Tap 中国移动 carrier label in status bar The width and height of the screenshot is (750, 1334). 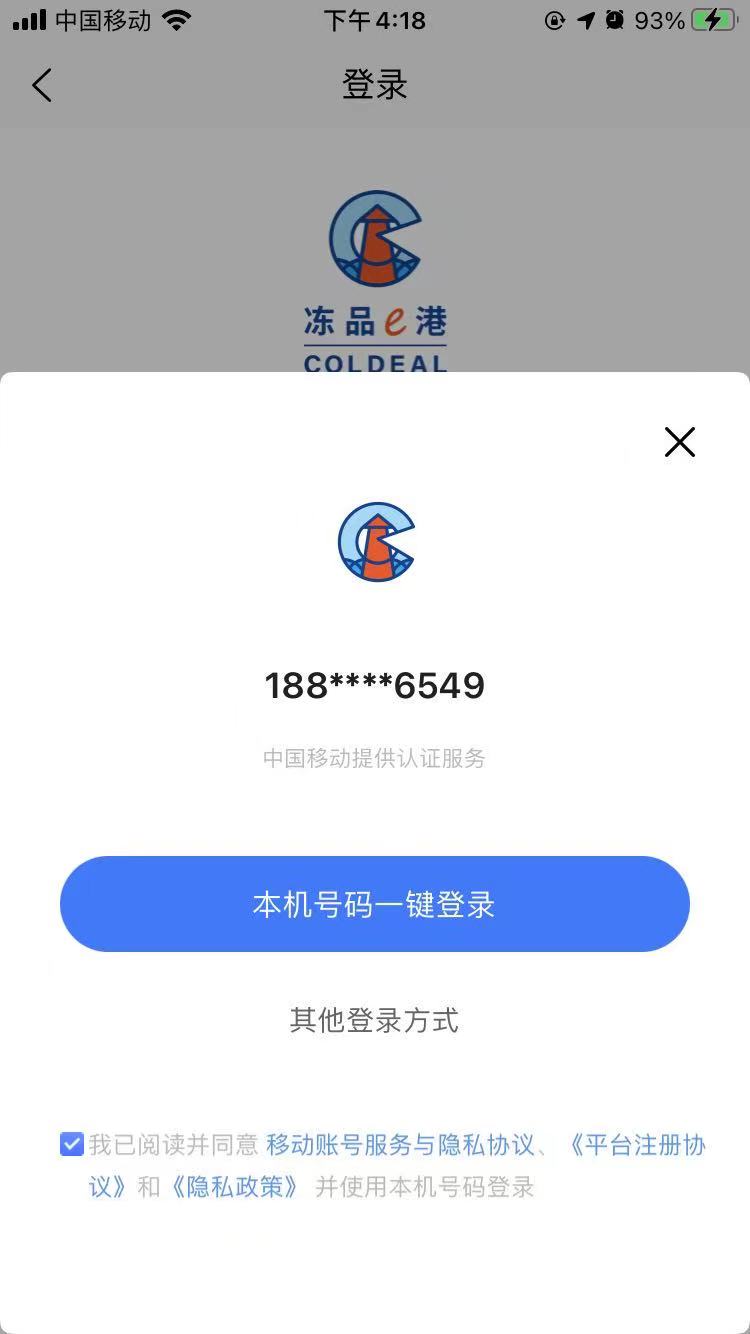coord(101,20)
